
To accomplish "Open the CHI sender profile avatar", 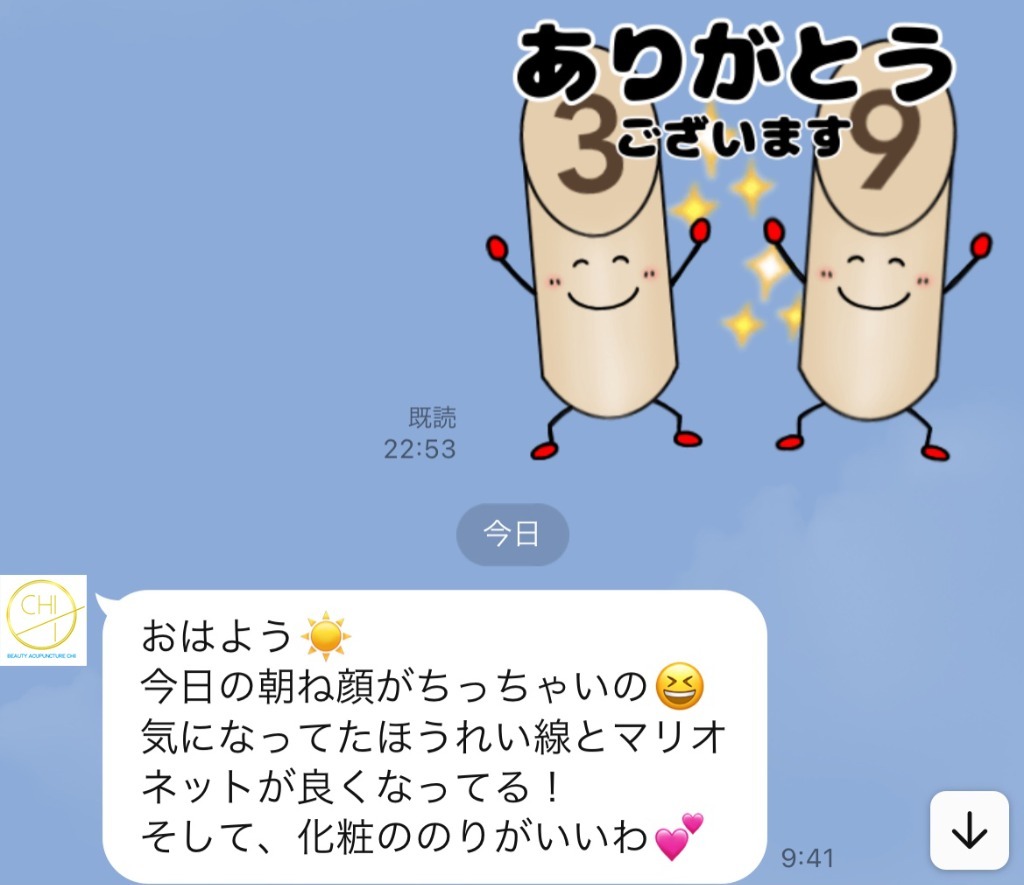I will tap(43, 620).
